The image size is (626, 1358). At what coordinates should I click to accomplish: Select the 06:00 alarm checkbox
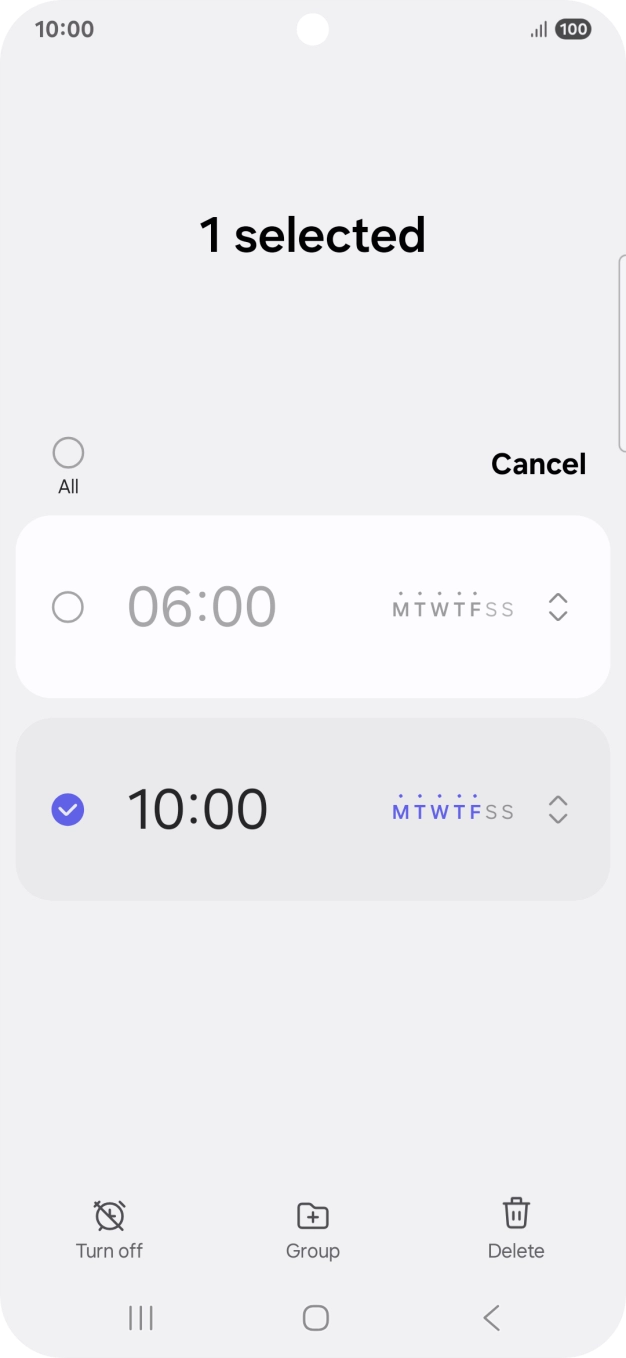pyautogui.click(x=68, y=607)
